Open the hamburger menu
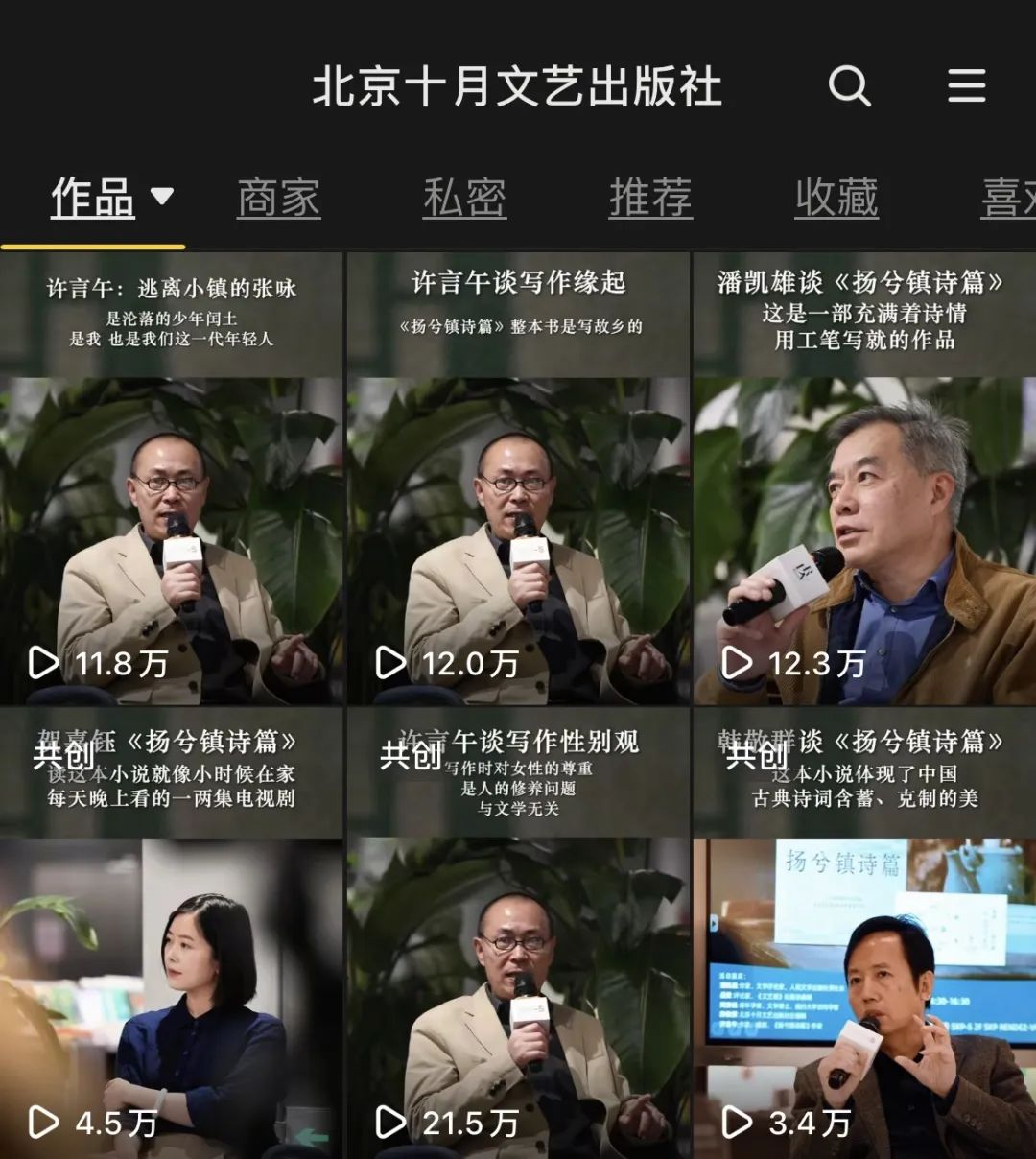Viewport: 1036px width, 1159px height. click(x=966, y=86)
